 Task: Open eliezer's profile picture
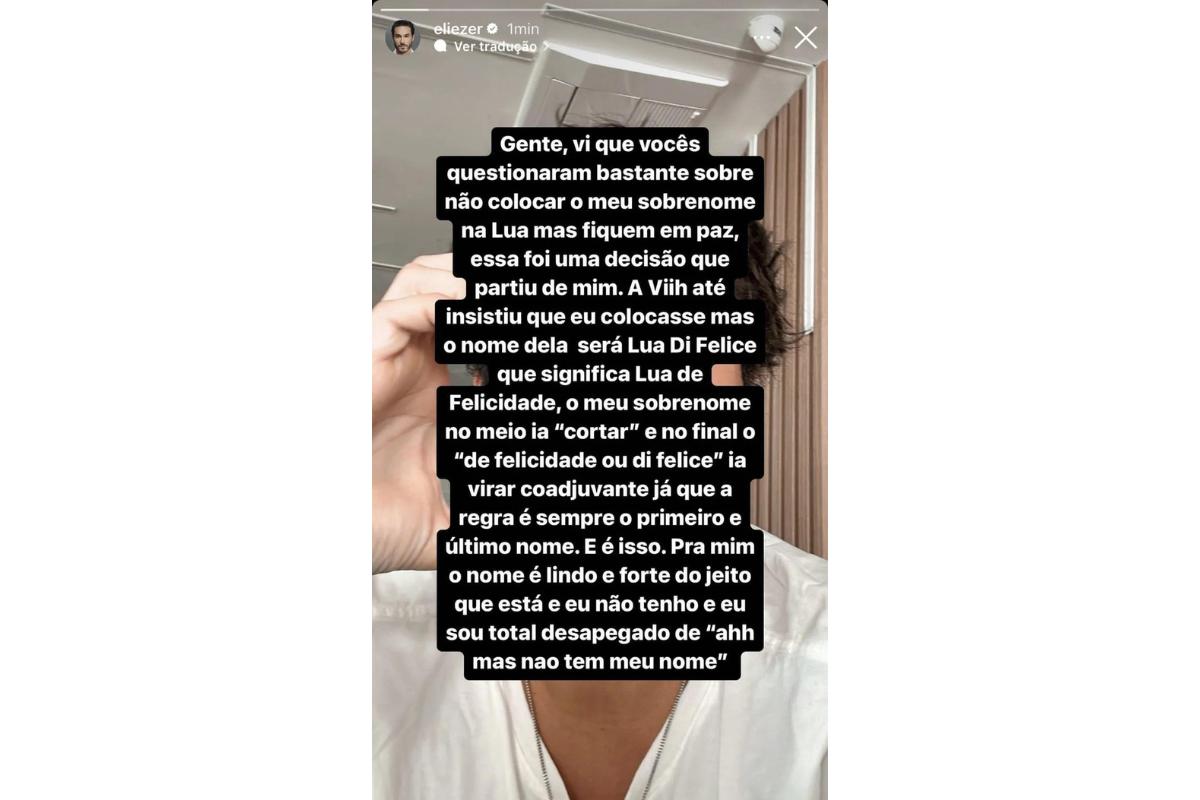(402, 37)
